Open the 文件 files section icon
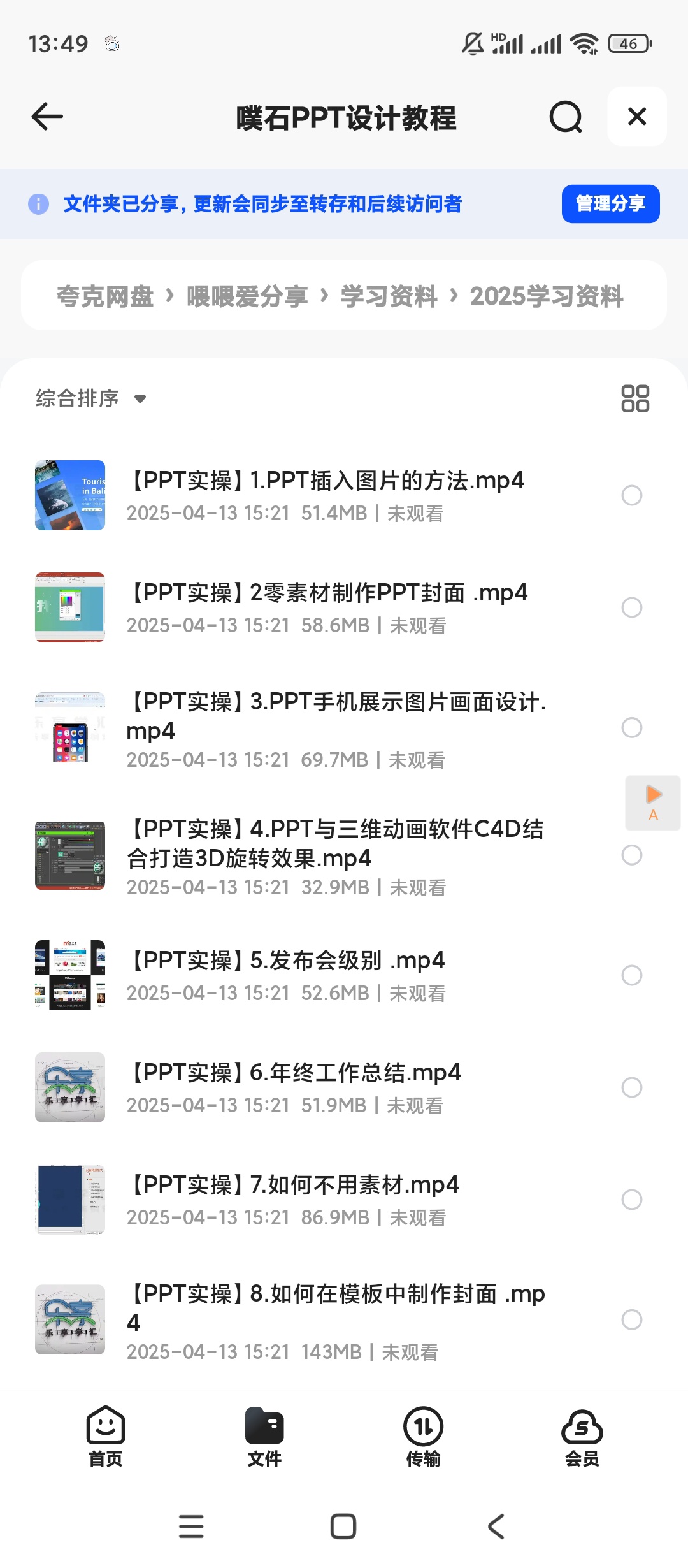 [264, 1434]
